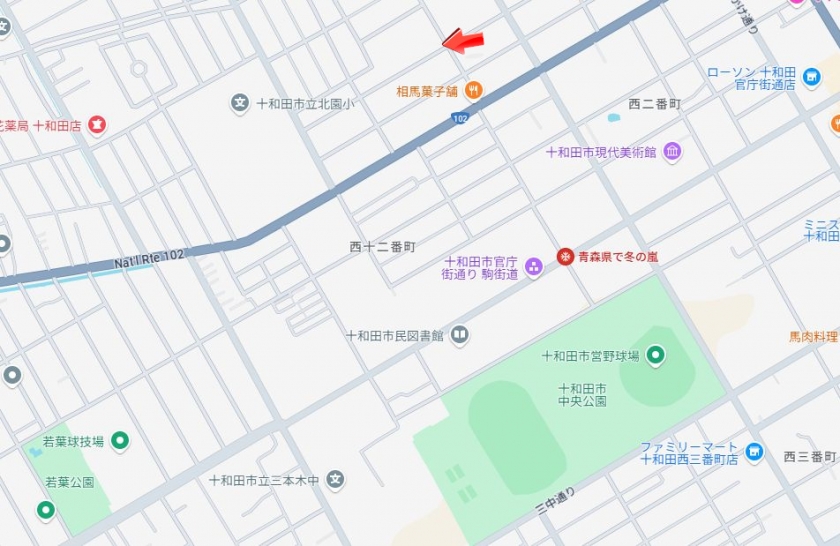Select the 十和田市官庁街通り 駒街道 marker
Image resolution: width=840 pixels, height=546 pixels.
click(x=533, y=266)
